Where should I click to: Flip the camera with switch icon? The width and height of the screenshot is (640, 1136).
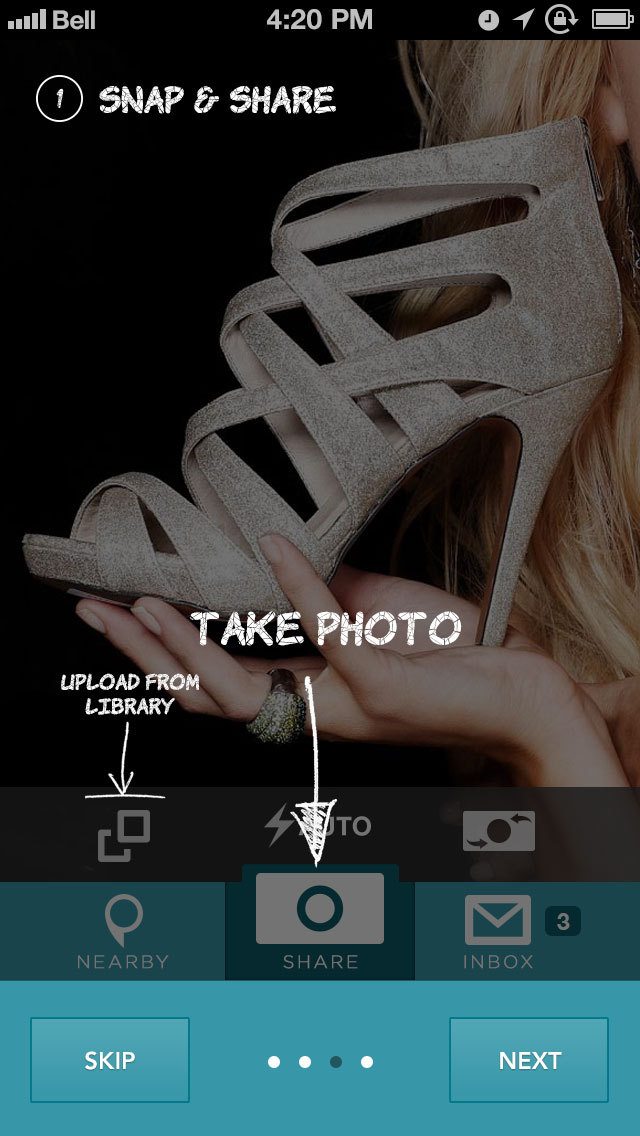click(499, 831)
